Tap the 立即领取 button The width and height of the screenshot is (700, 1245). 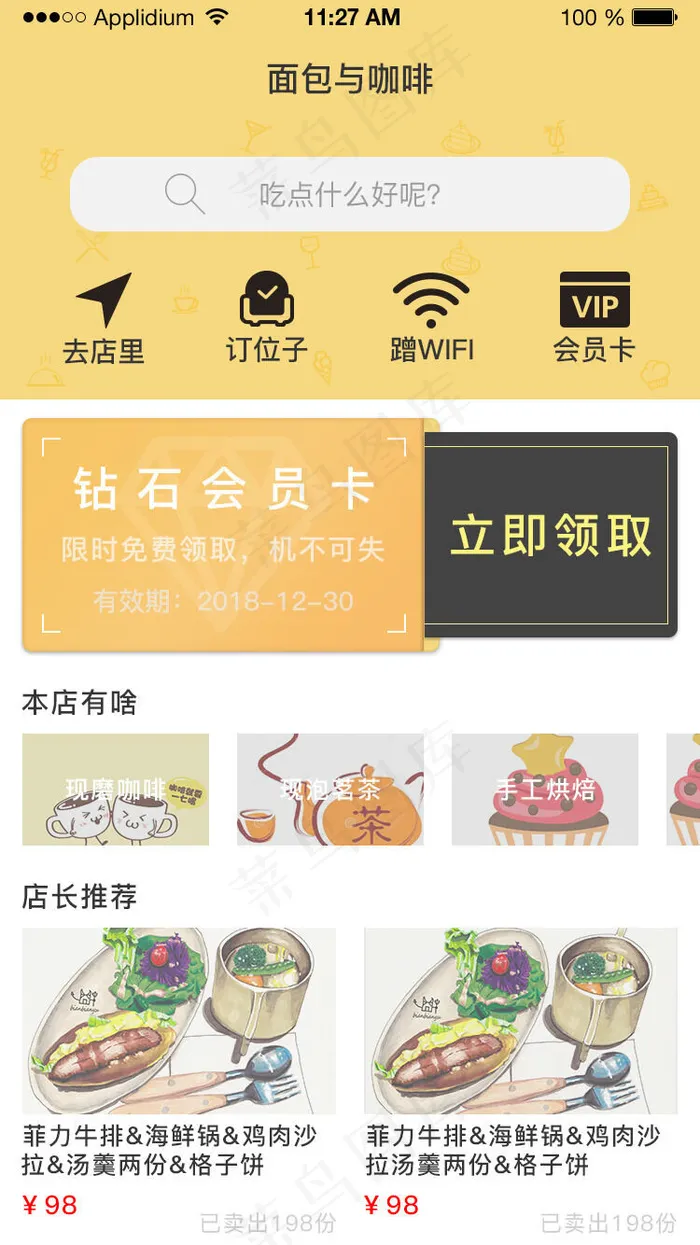550,536
